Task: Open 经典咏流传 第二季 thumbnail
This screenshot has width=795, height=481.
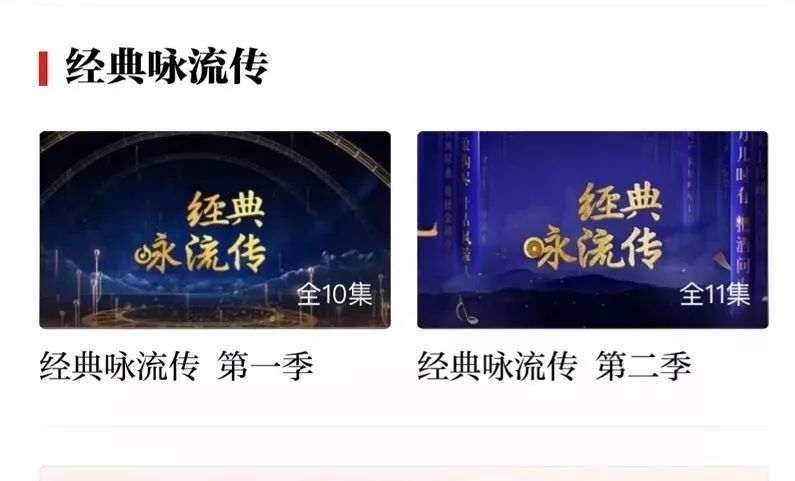Action: pos(592,230)
